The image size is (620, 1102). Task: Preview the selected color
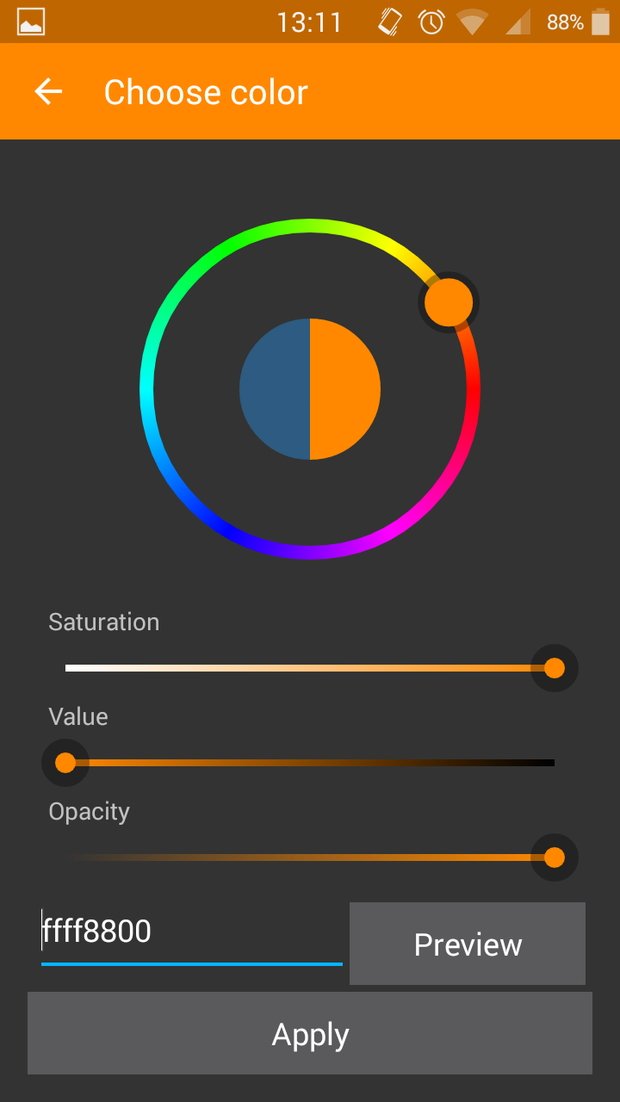point(467,943)
